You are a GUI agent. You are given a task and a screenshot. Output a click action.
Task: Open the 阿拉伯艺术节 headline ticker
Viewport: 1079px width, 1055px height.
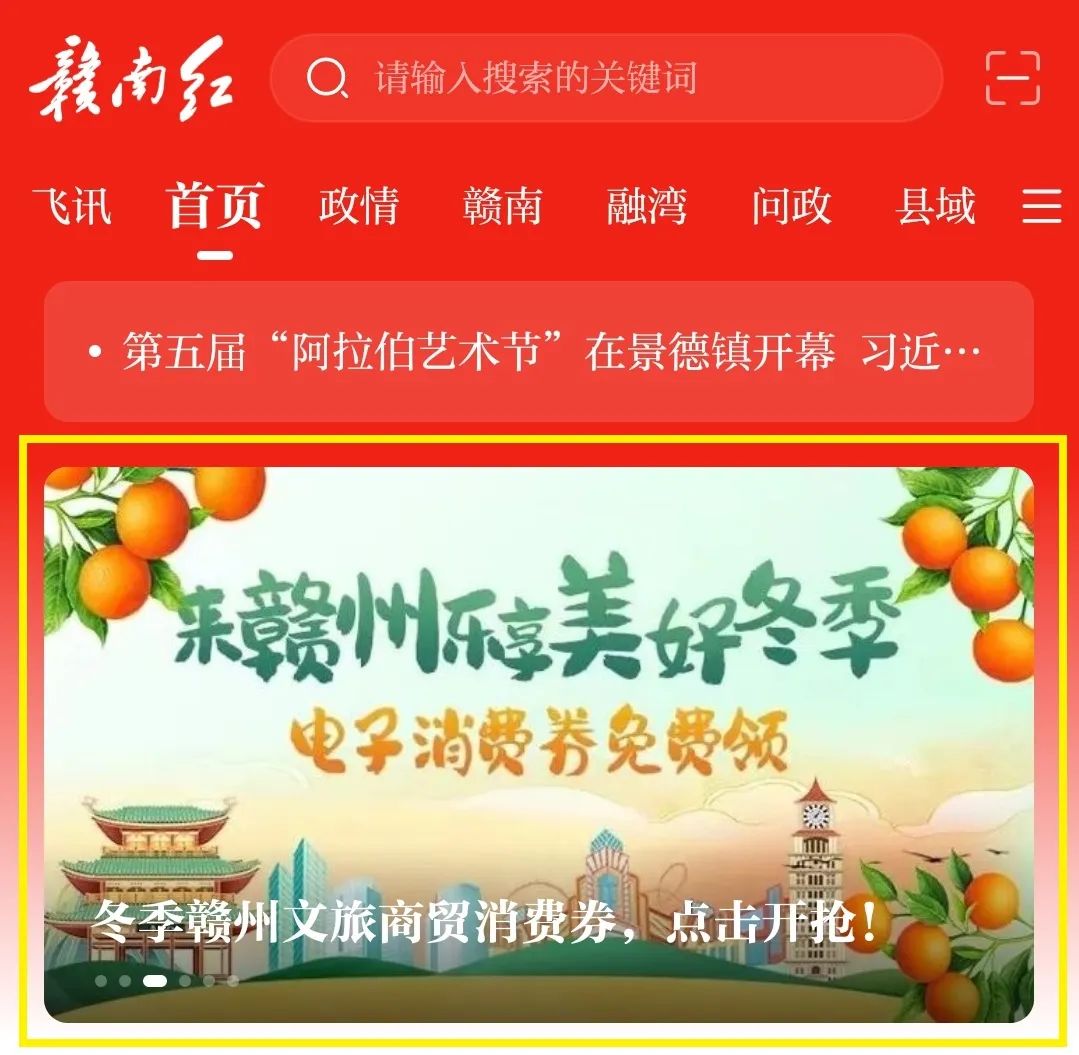tap(538, 352)
